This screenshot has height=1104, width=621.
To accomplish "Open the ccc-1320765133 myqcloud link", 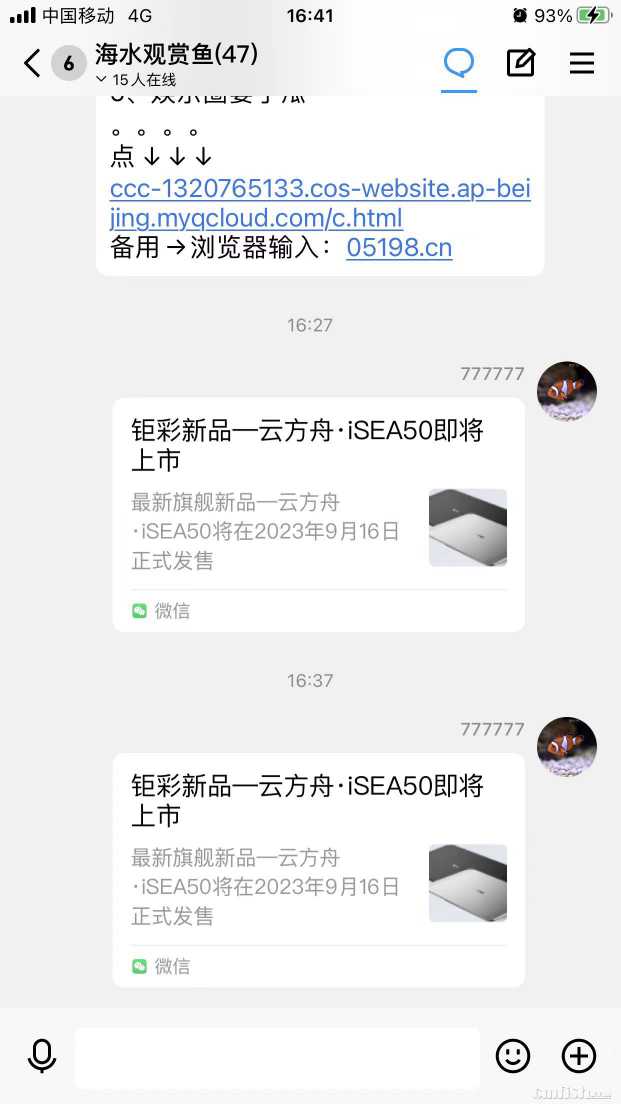I will [320, 203].
